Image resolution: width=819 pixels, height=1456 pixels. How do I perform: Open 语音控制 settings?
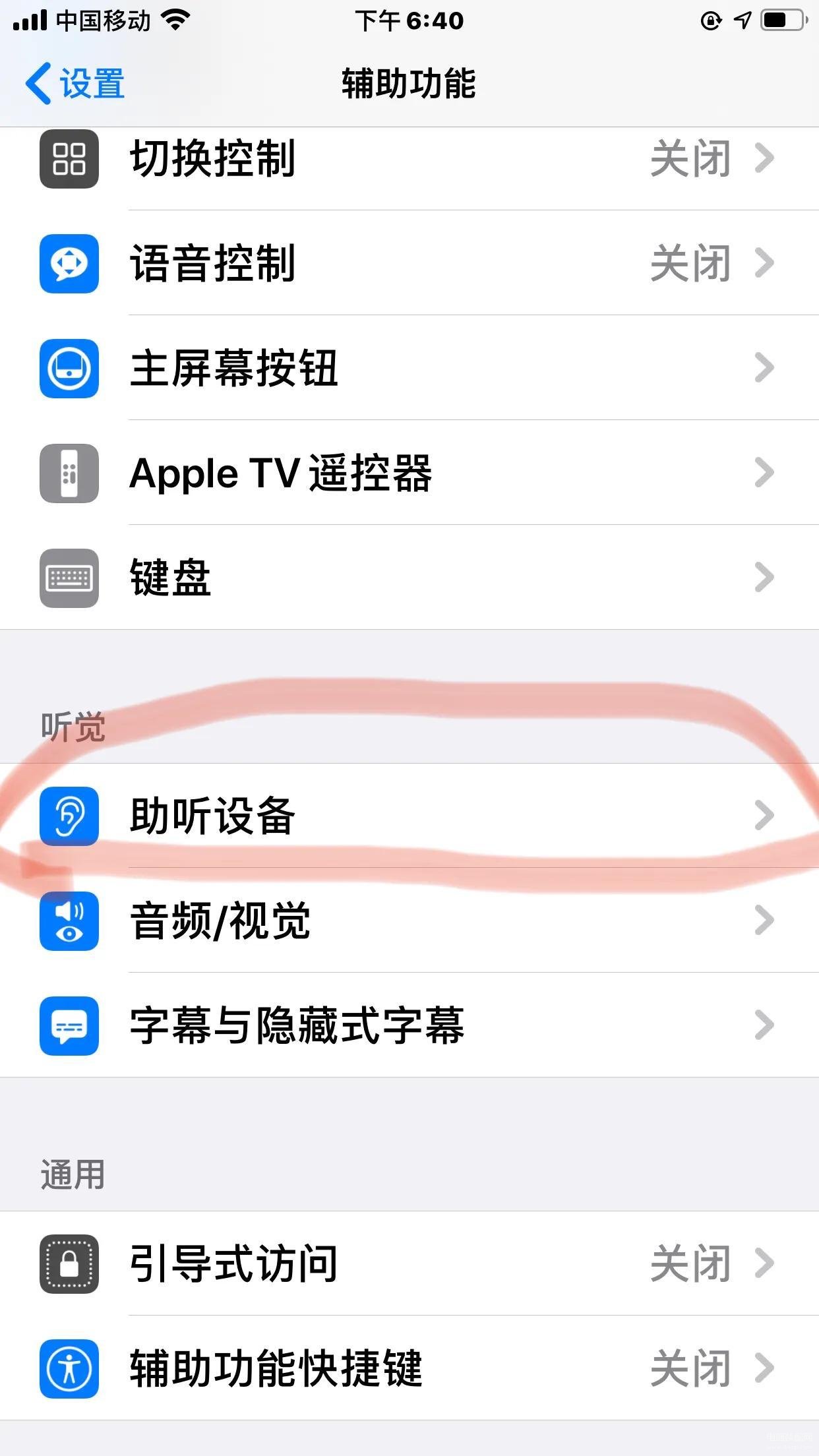click(409, 263)
